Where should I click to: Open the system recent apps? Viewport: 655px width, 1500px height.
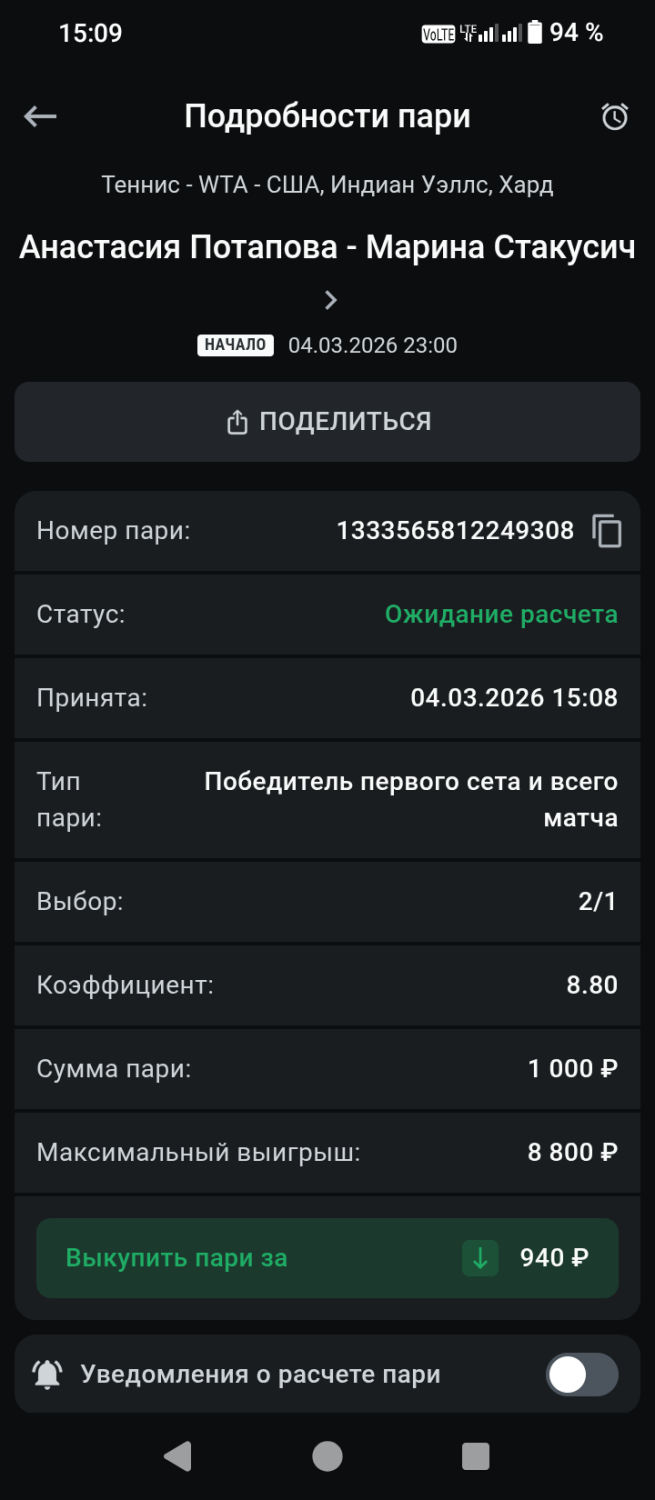pyautogui.click(x=475, y=1456)
